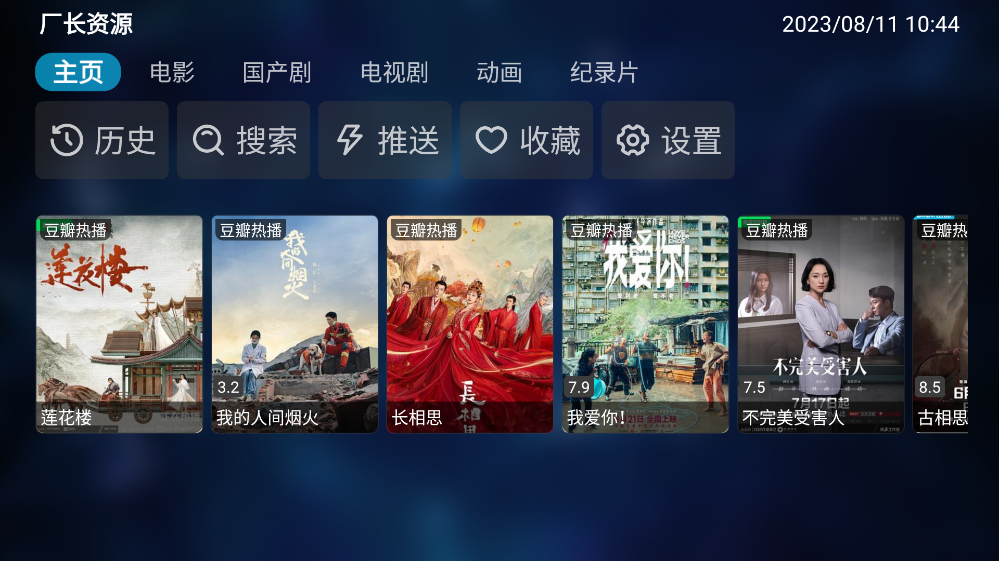
Task: Open the 推送 push feature
Action: pyautogui.click(x=386, y=140)
